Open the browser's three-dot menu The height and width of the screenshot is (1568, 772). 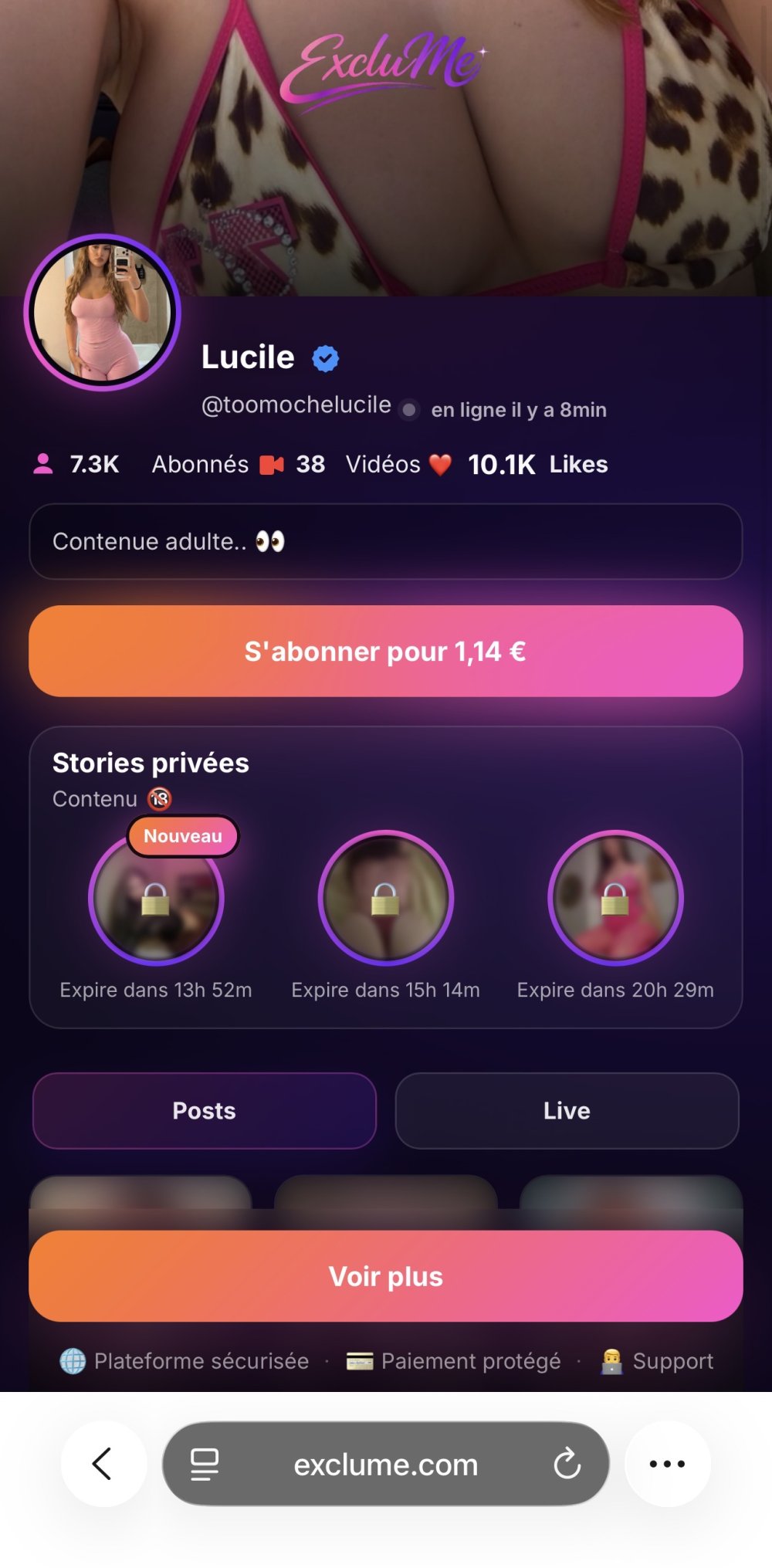click(667, 1463)
